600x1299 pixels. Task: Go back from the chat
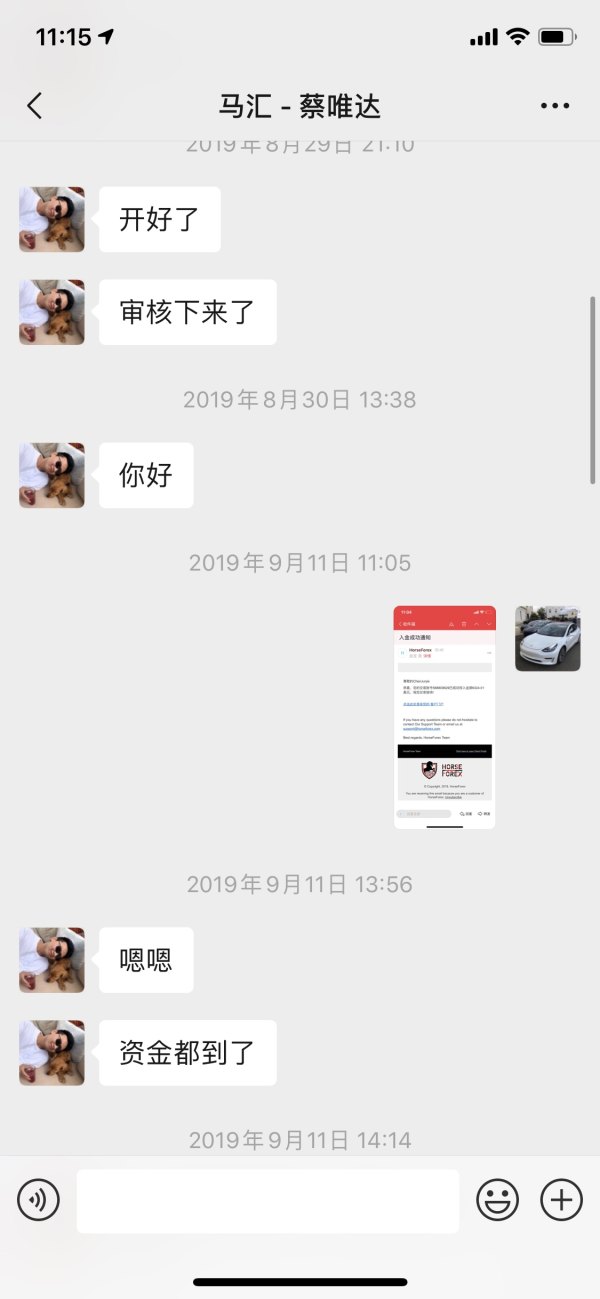(35, 106)
